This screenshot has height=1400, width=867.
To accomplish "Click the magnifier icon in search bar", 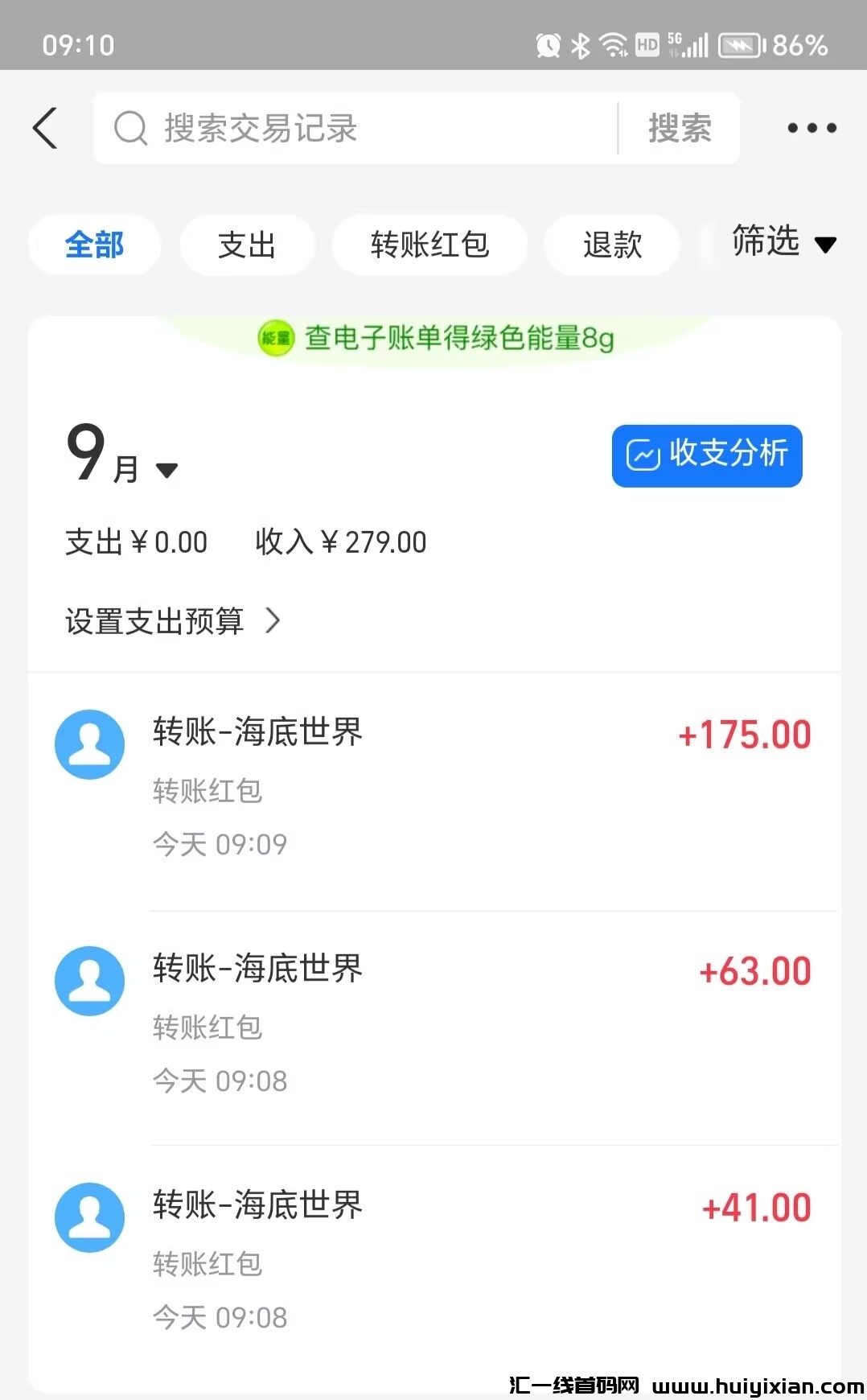I will [130, 129].
